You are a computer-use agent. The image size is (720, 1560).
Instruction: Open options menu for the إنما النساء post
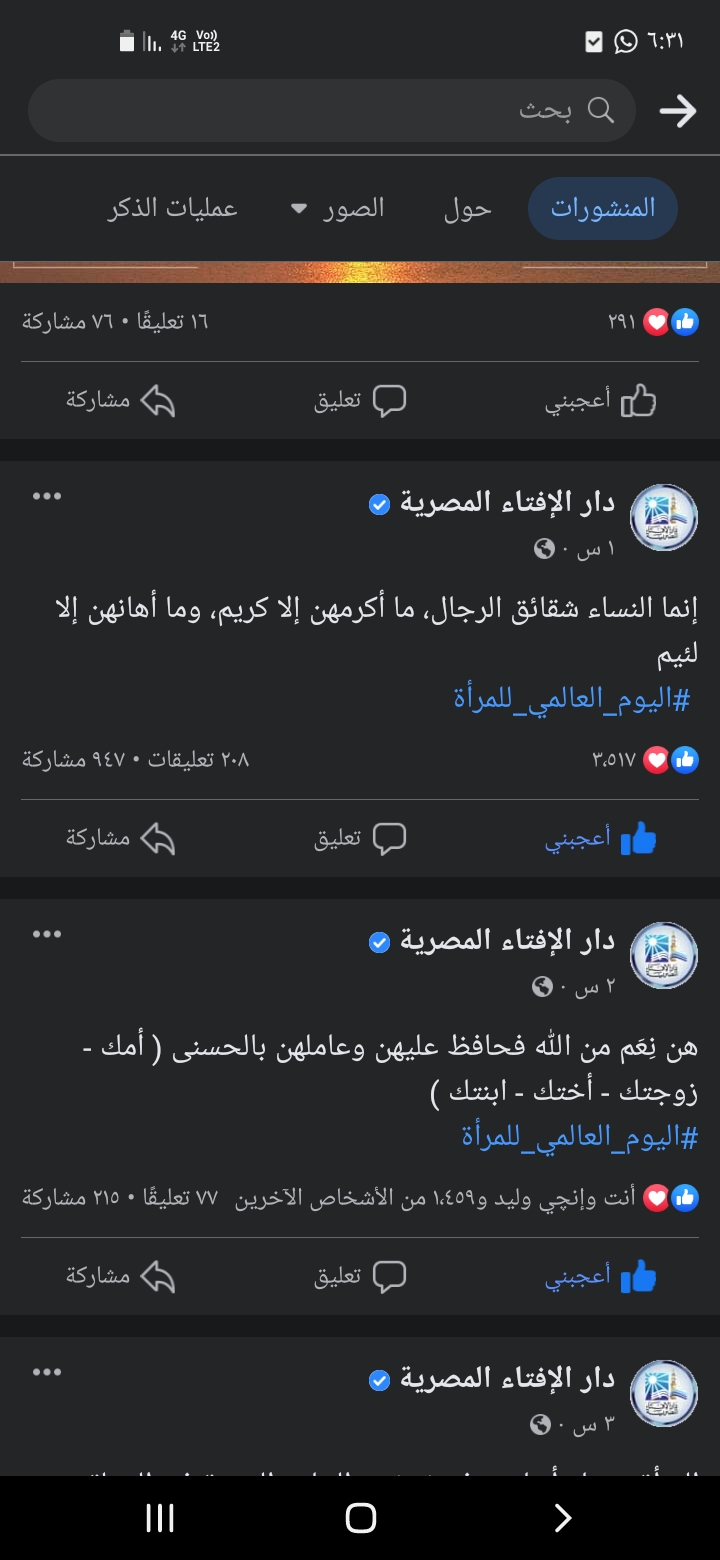click(47, 497)
